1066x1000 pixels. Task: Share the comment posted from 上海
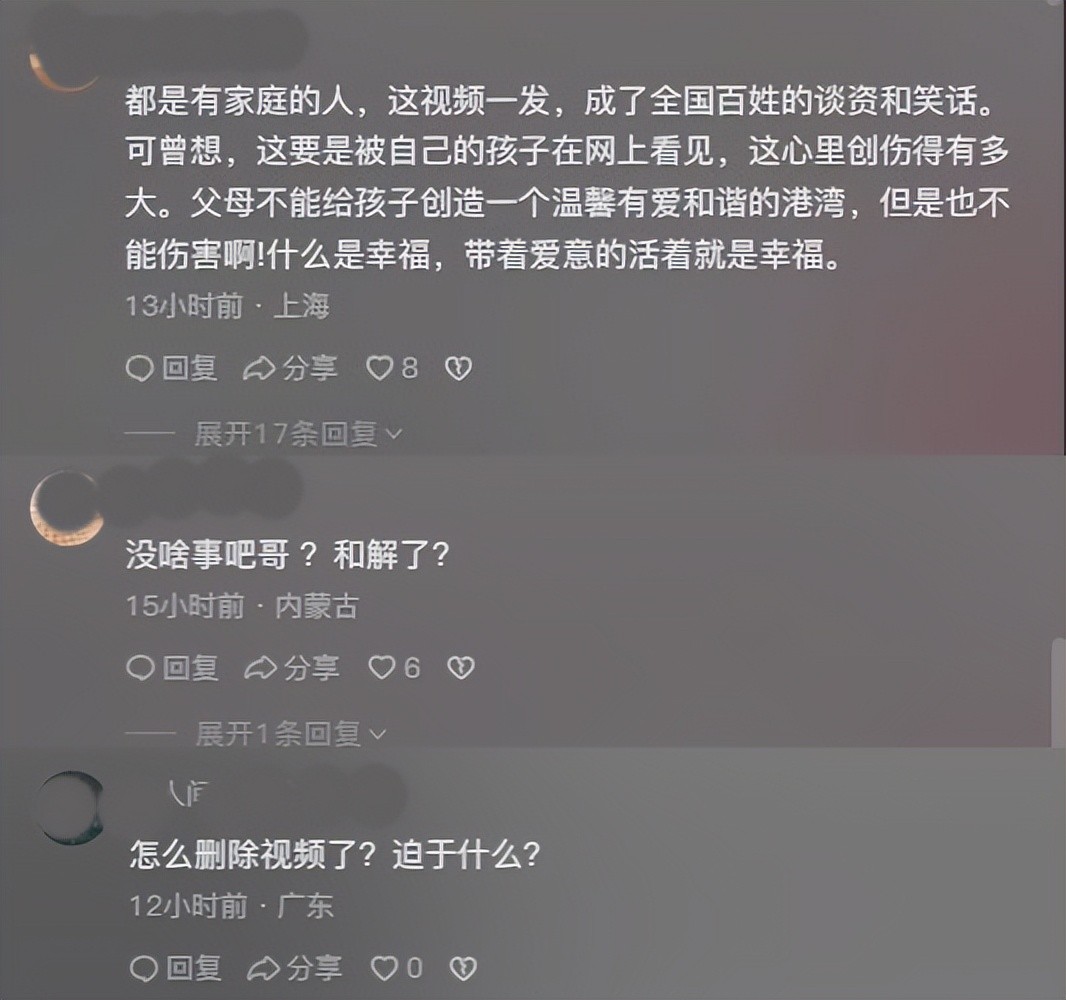click(291, 369)
